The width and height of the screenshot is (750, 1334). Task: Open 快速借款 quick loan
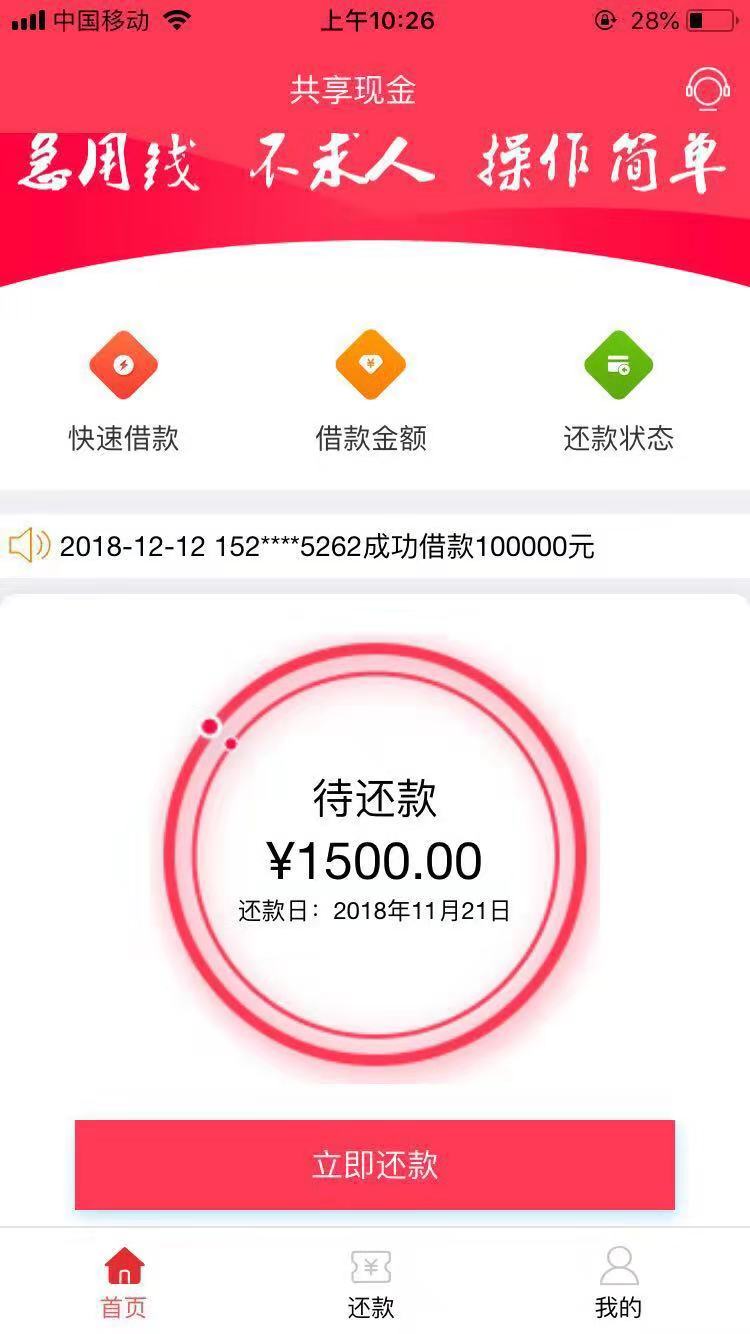pyautogui.click(x=123, y=392)
